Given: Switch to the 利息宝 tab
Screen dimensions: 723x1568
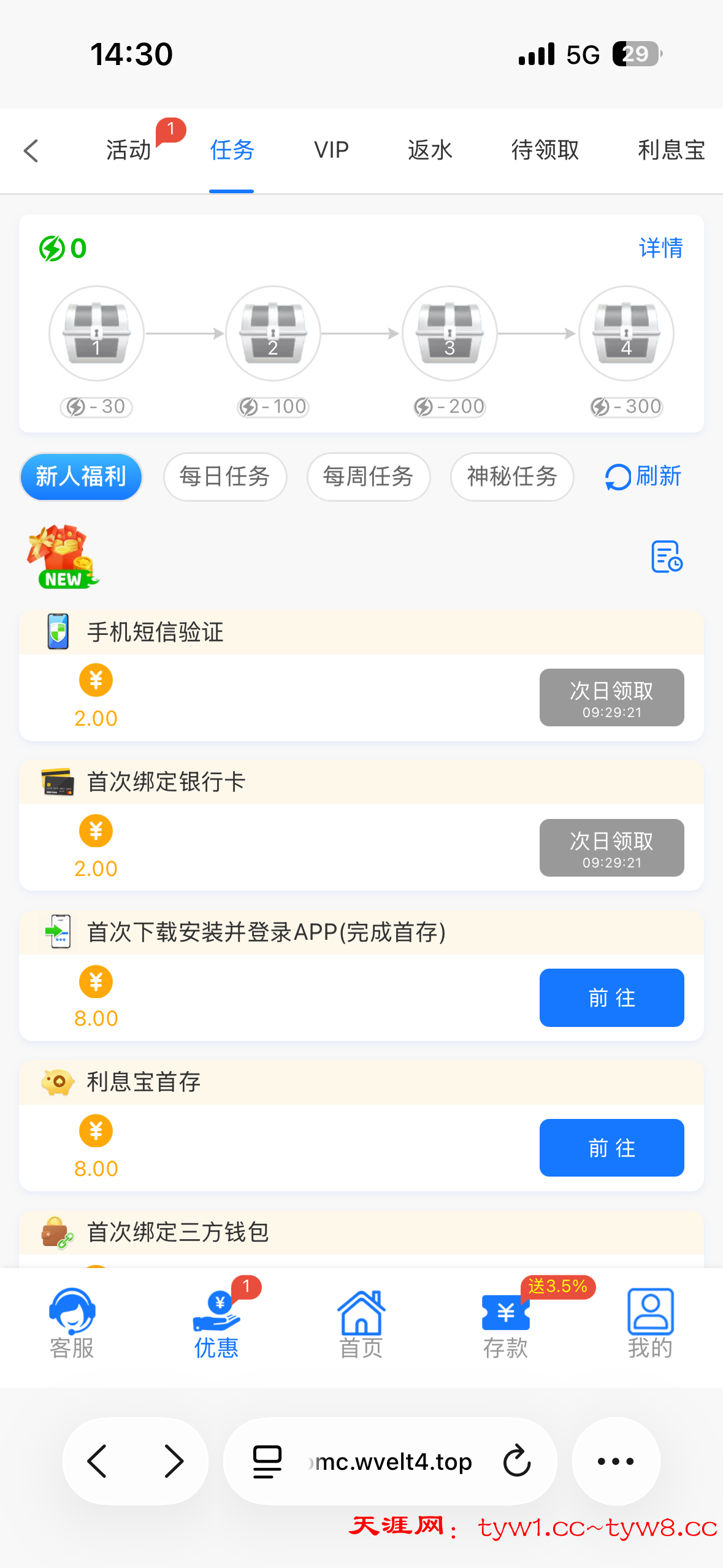Looking at the screenshot, I should (671, 150).
